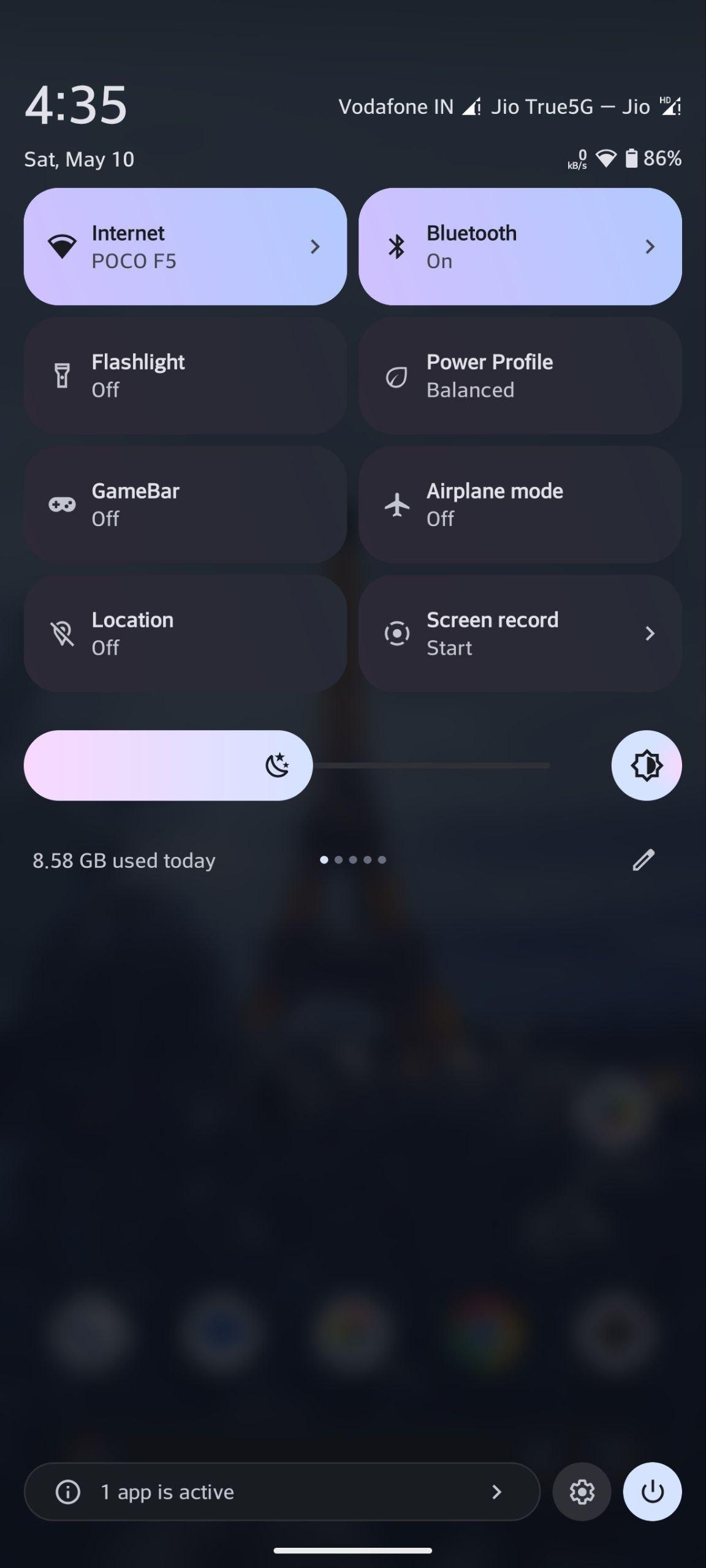Change Power Profile from Balanced

pyautogui.click(x=520, y=375)
